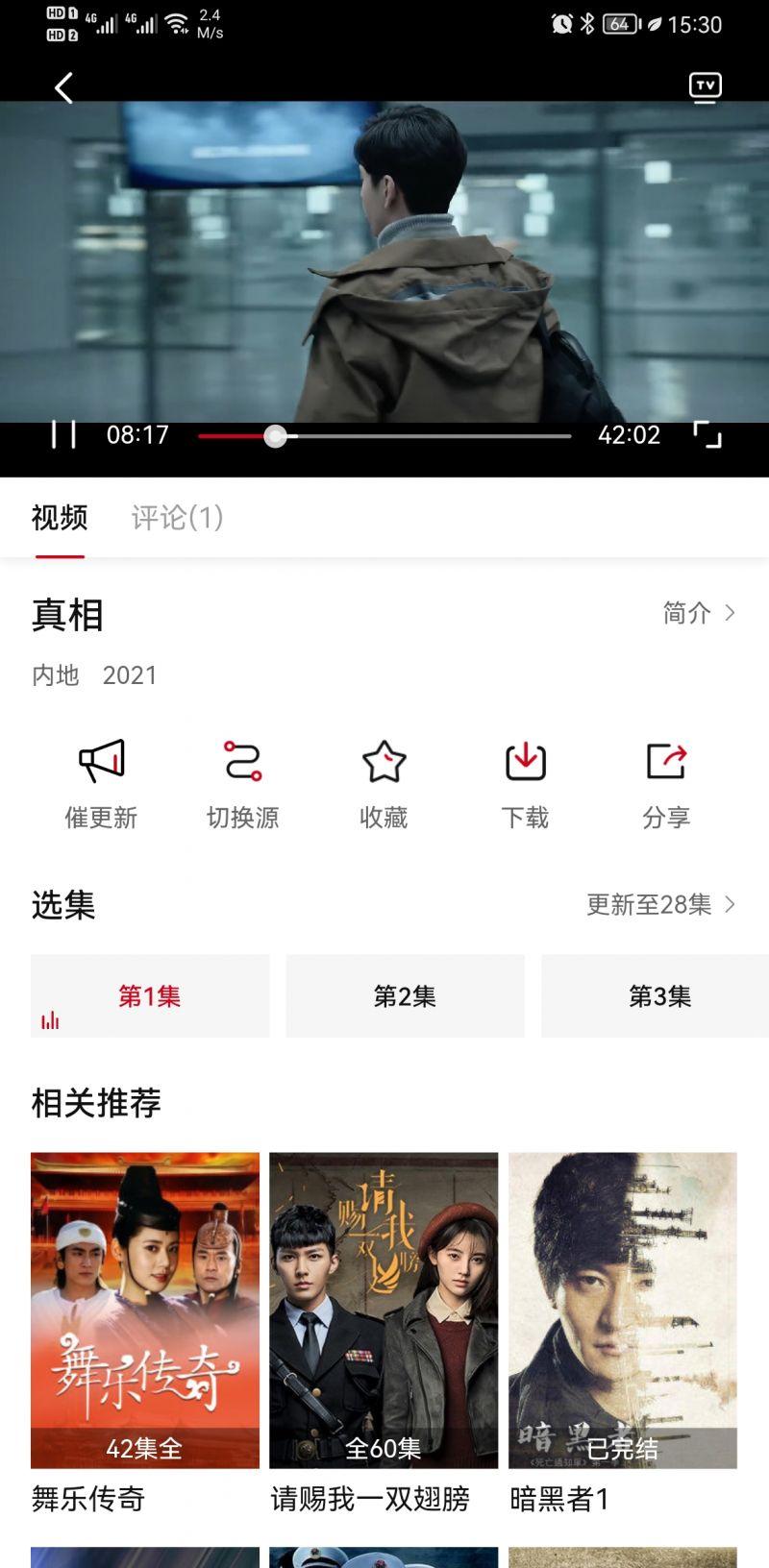Cast the video to TV
Viewport: 769px width, 1568px height.
[705, 87]
